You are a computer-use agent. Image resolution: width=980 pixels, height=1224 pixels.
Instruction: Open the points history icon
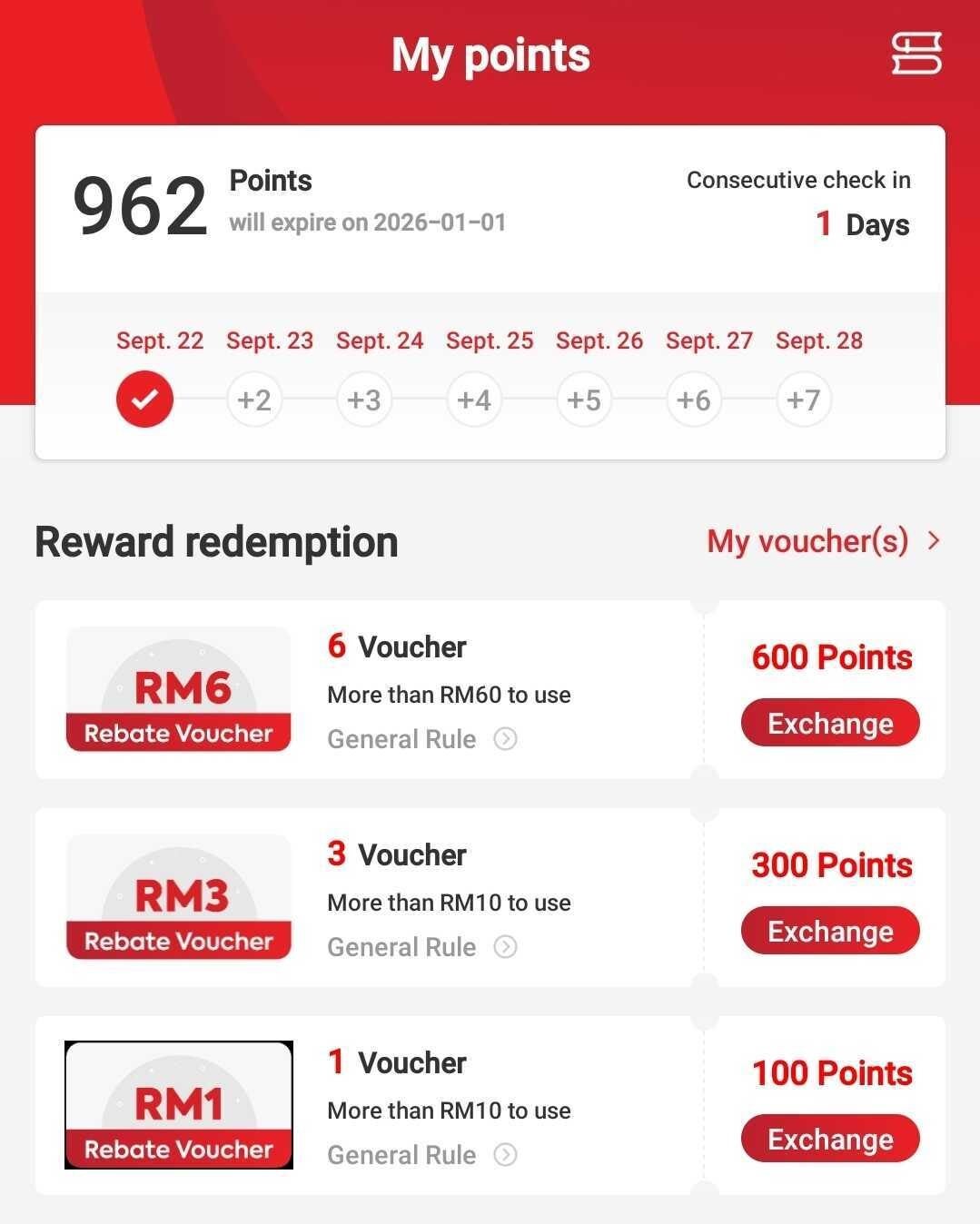pos(916,54)
